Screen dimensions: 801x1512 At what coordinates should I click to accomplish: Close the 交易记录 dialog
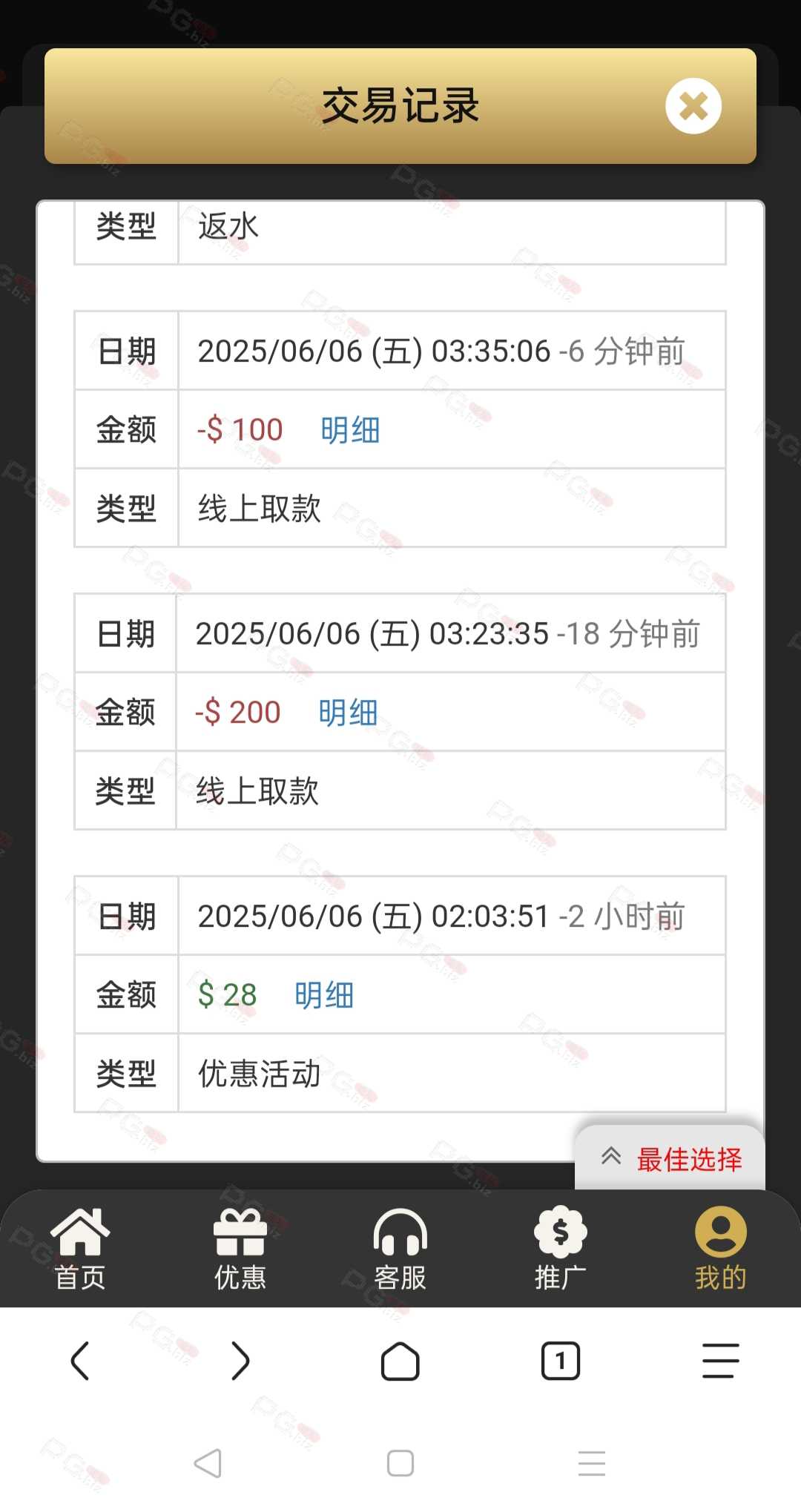coord(693,106)
